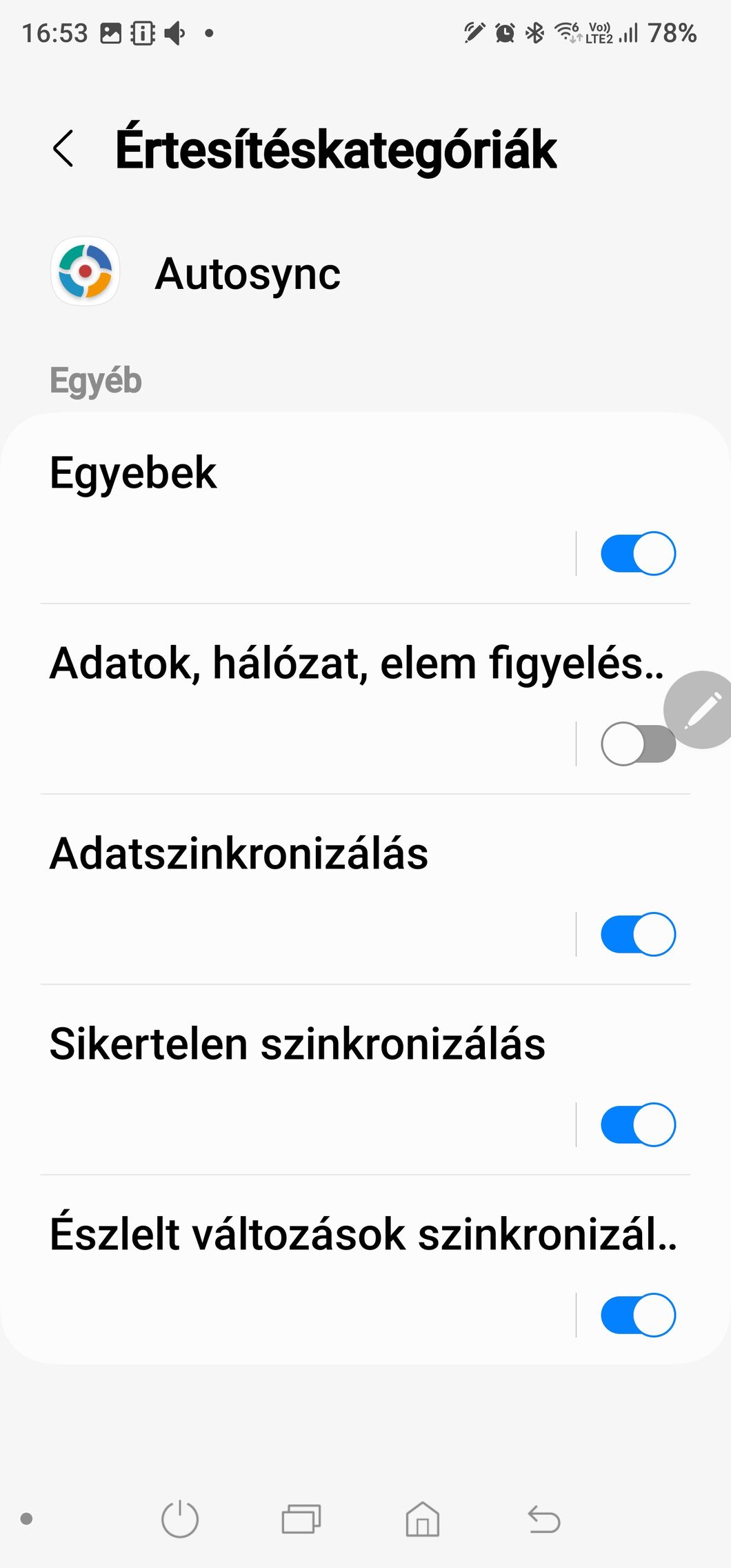
Task: Toggle off Észlelt változások szinkronizál.. switch
Action: pyautogui.click(x=638, y=1315)
